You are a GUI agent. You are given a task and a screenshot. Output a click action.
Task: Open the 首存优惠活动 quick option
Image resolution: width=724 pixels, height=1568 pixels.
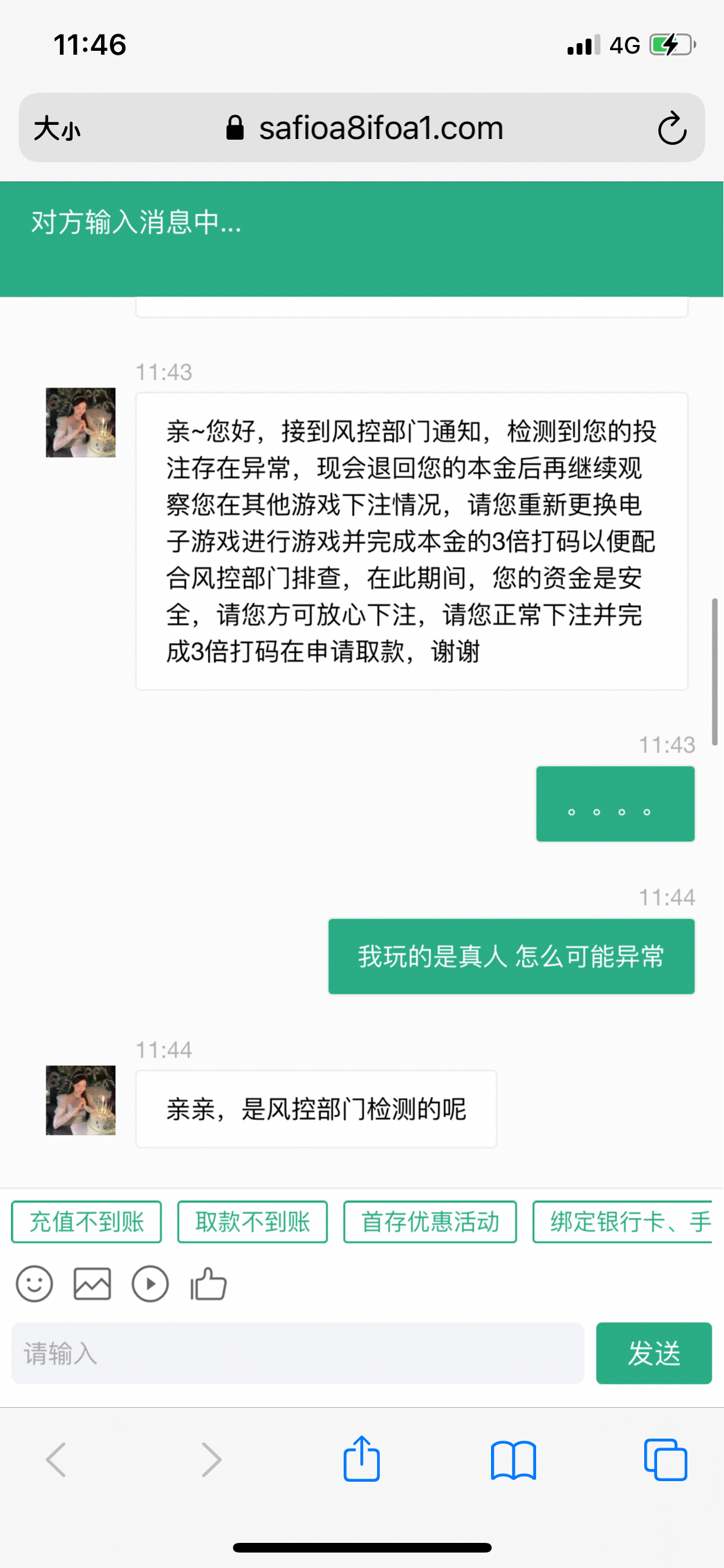(x=430, y=1222)
